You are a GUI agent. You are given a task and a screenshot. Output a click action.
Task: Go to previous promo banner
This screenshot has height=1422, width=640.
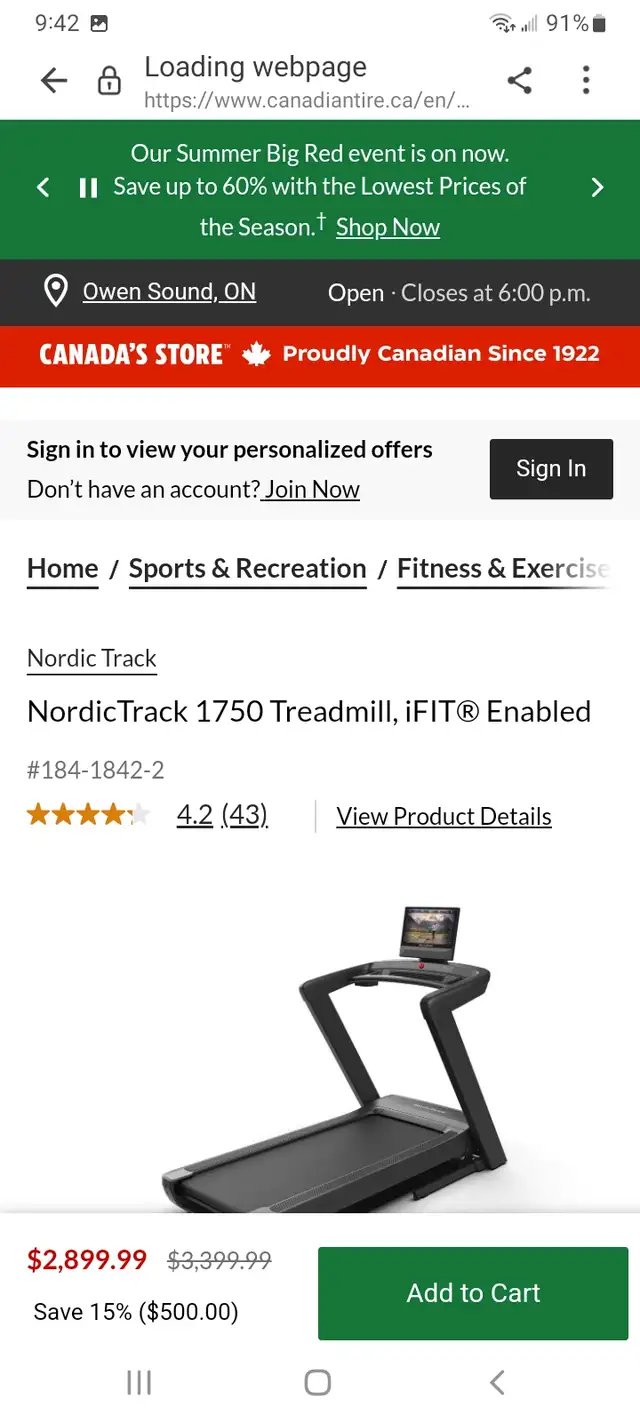click(x=43, y=187)
